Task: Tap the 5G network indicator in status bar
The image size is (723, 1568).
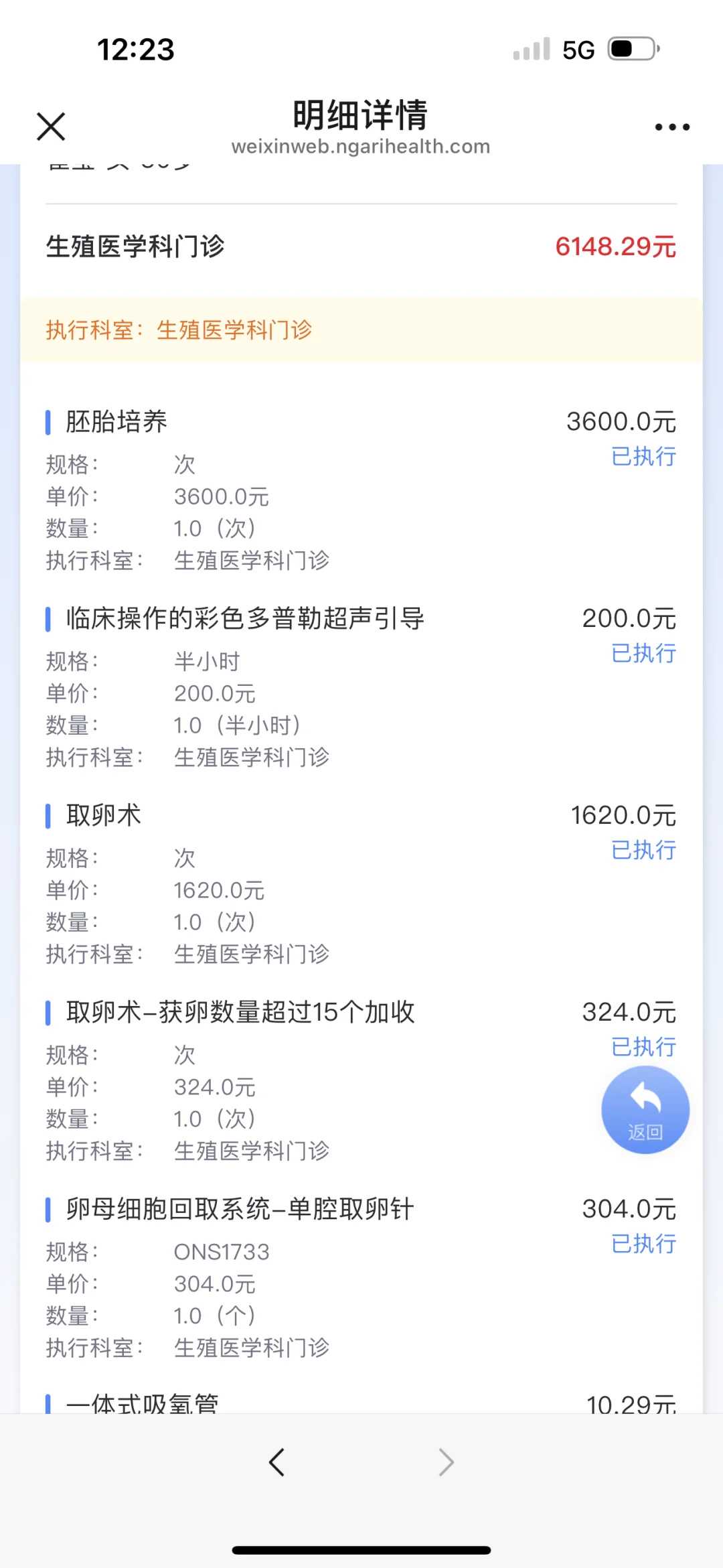Action: click(576, 49)
